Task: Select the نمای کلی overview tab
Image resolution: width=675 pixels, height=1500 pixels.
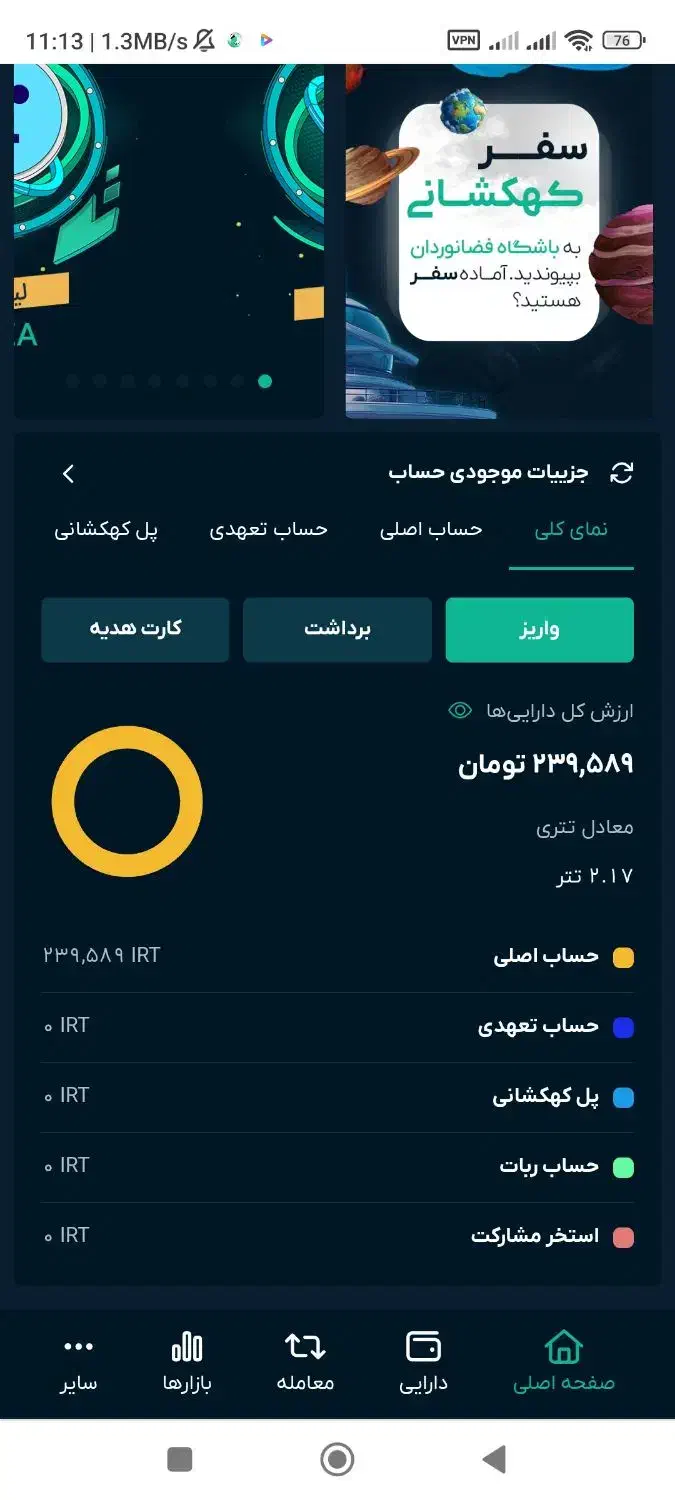Action: (571, 530)
